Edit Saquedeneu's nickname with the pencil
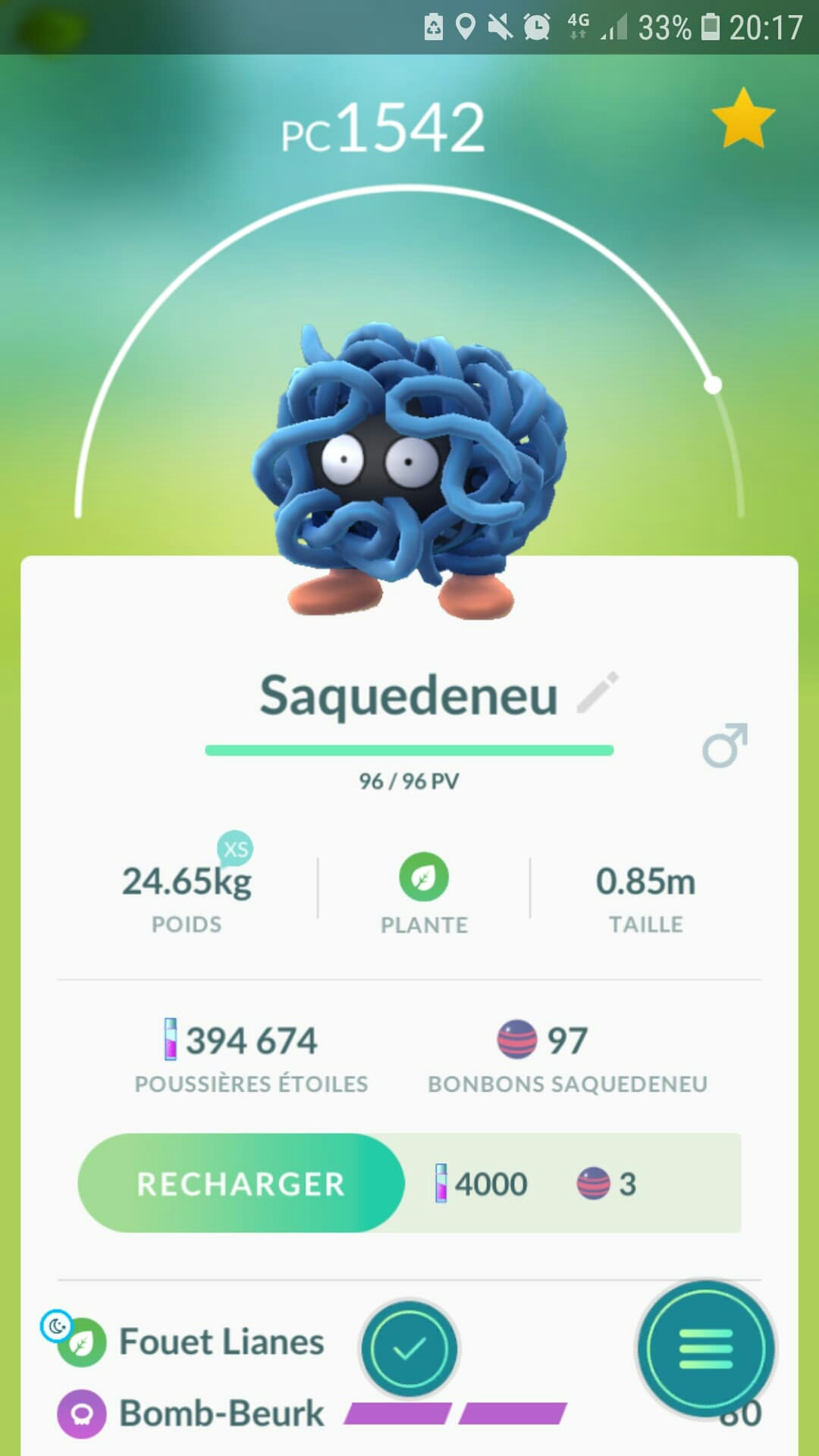Screen dimensions: 819x1456 [598, 692]
